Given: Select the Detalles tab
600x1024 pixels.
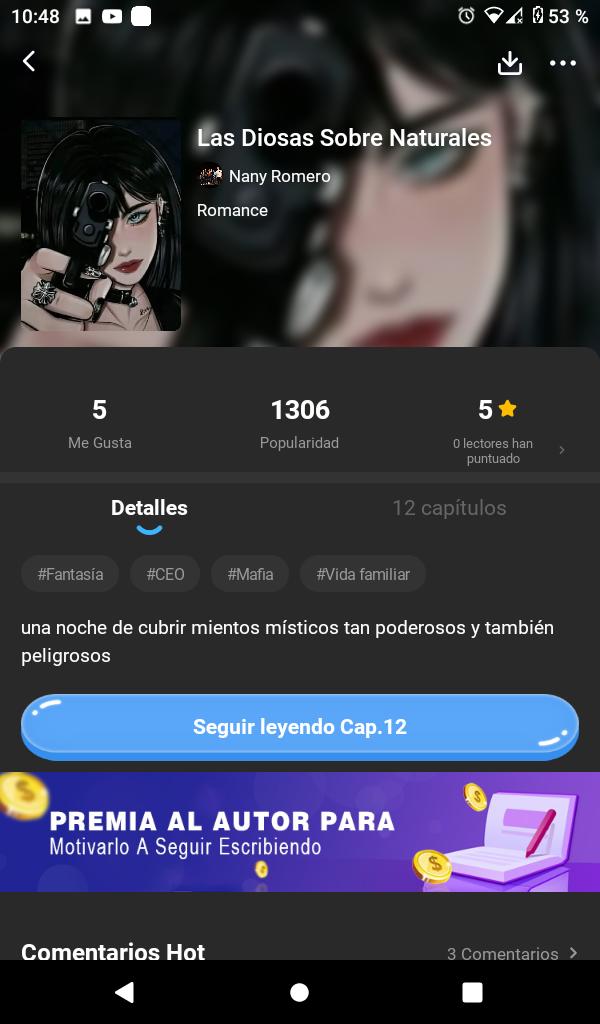Looking at the screenshot, I should [x=149, y=508].
